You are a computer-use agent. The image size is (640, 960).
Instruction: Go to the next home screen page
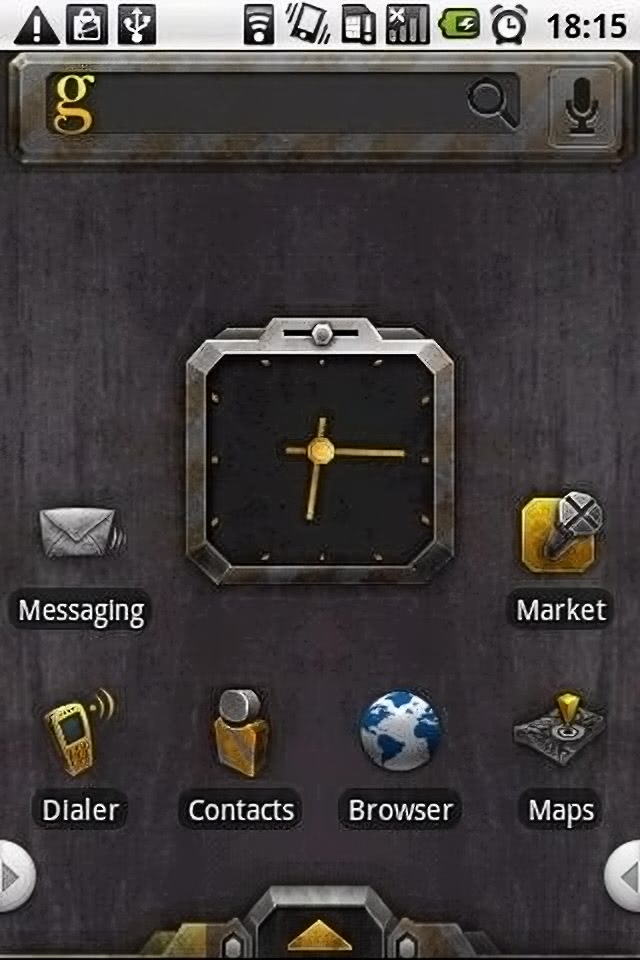tap(626, 876)
